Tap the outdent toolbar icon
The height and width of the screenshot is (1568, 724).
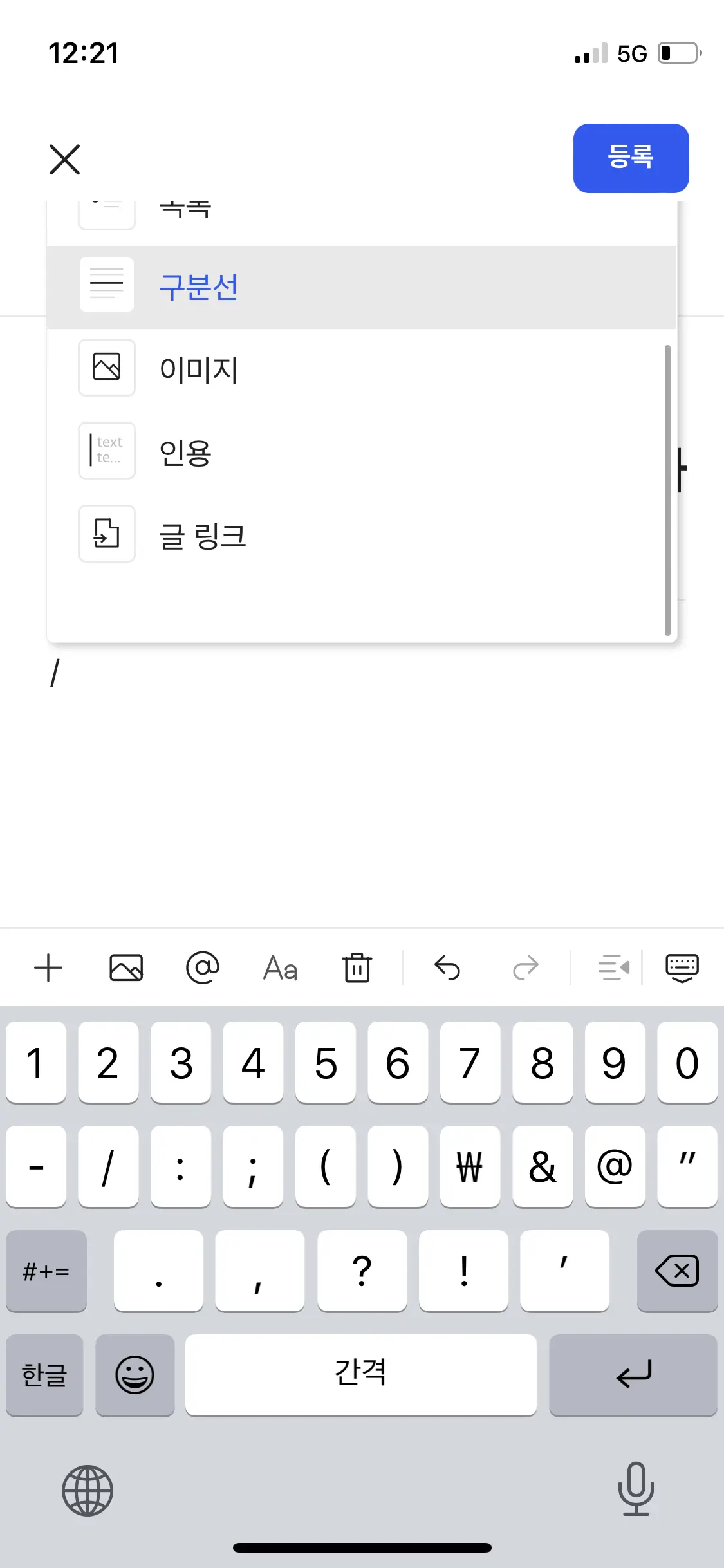click(613, 967)
